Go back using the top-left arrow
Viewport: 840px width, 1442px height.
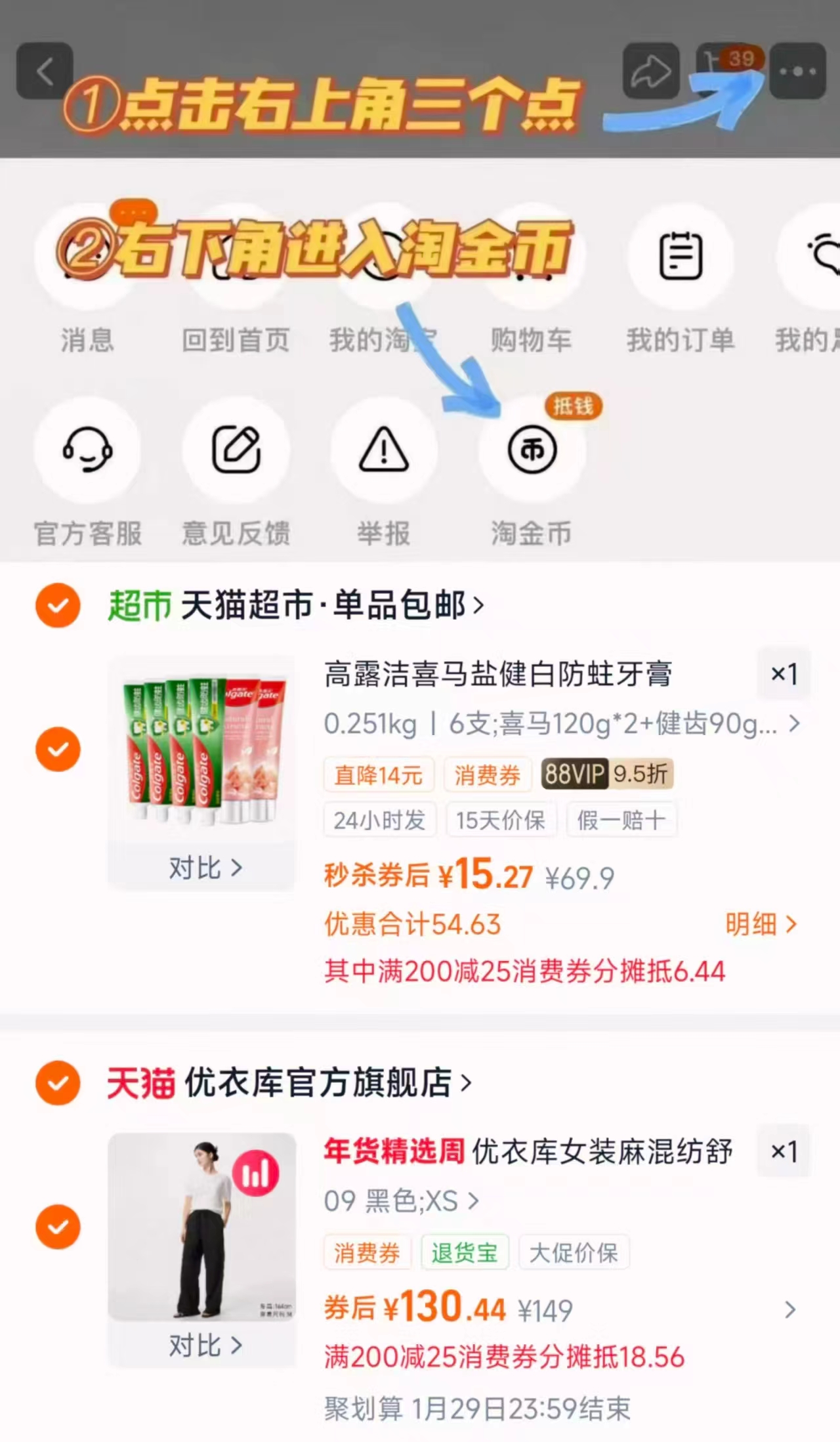coord(45,71)
